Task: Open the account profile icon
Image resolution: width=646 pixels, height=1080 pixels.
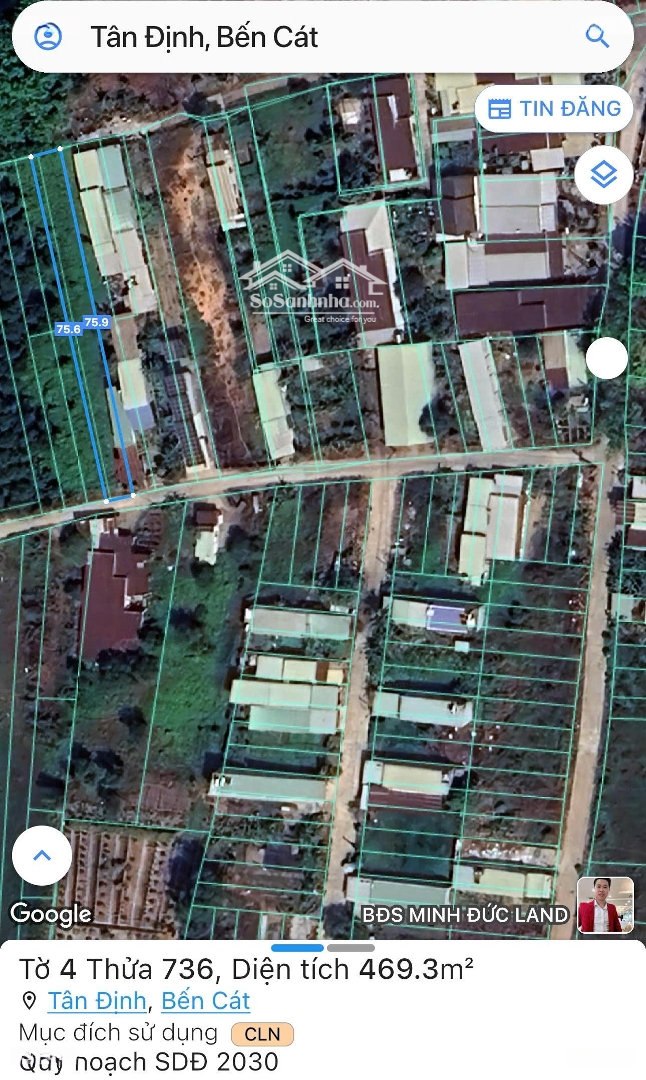Action: point(48,37)
